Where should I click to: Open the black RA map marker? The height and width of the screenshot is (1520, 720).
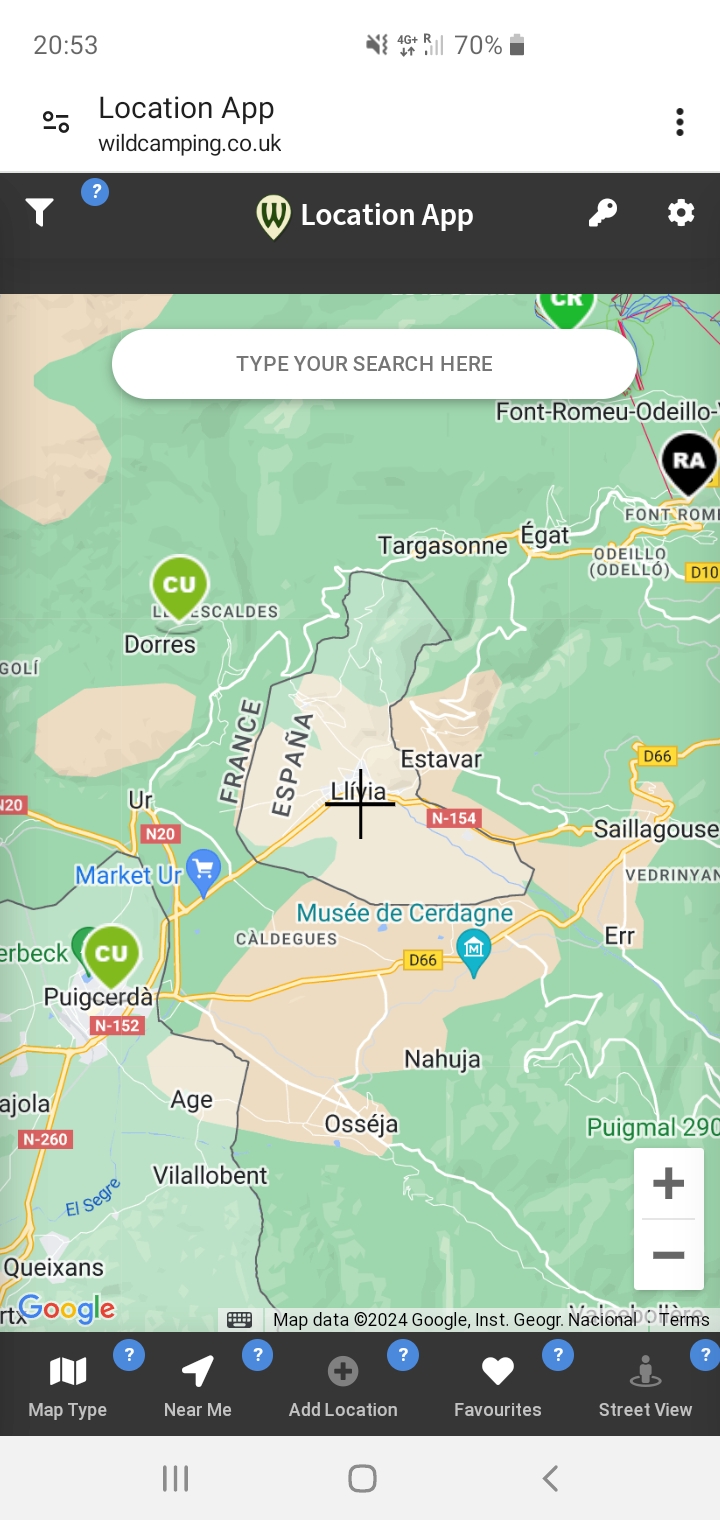point(689,462)
